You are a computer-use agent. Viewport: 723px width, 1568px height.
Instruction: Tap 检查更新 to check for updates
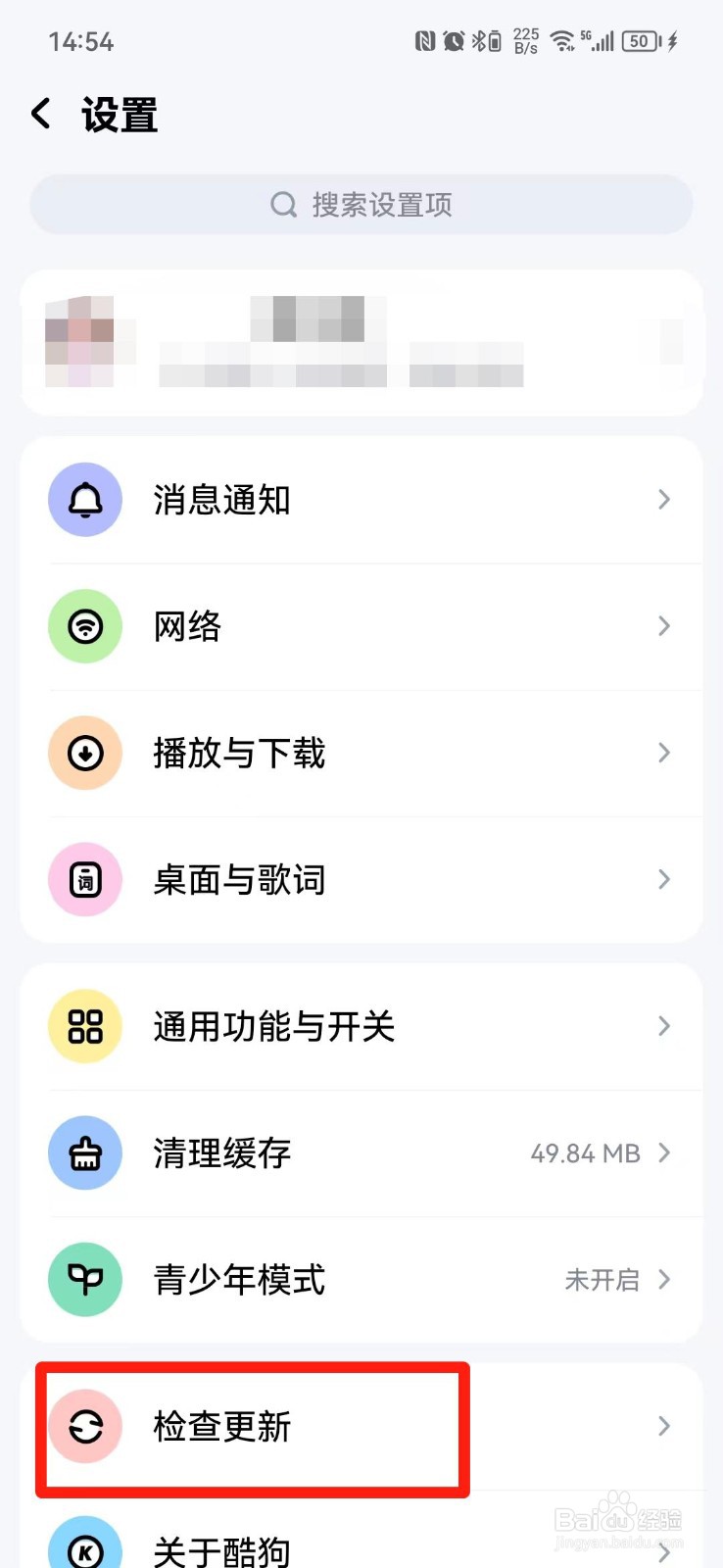coord(361,1426)
